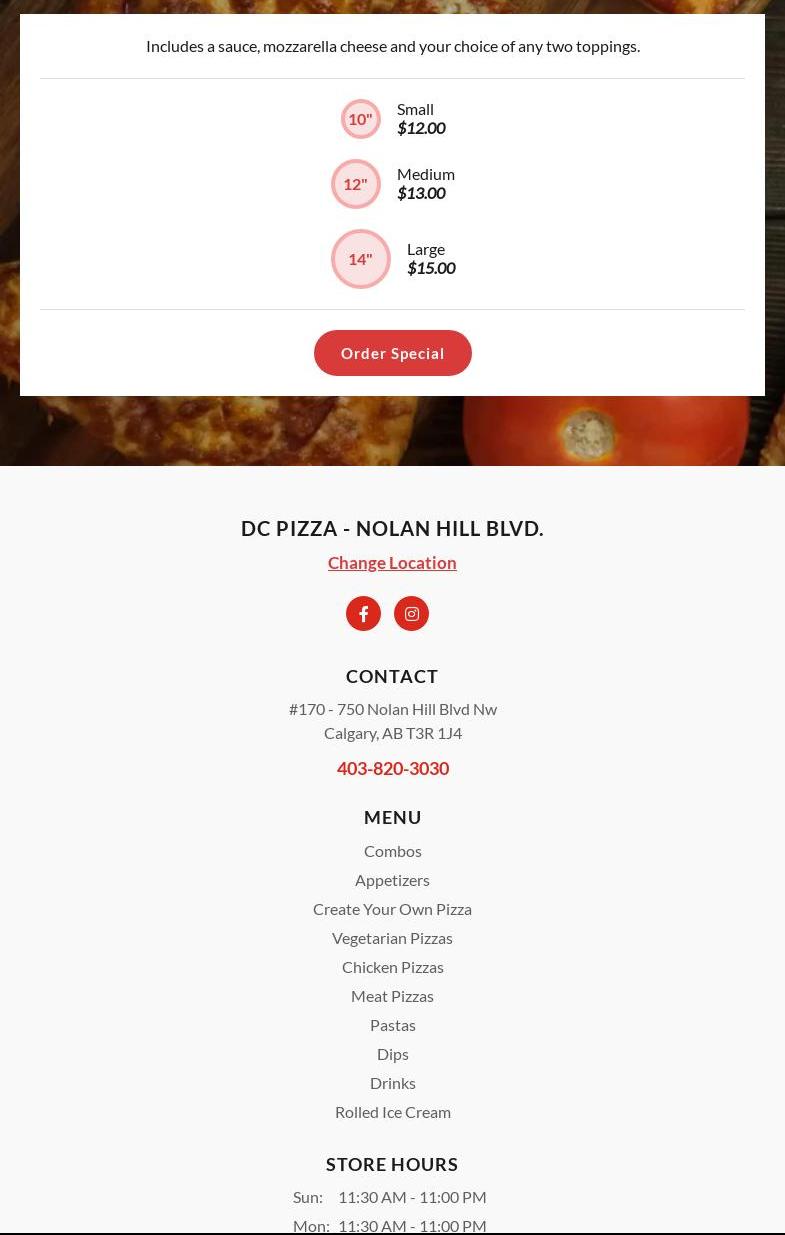View the Chicken Pizzas category
The width and height of the screenshot is (785, 1235).
pyautogui.click(x=392, y=967)
